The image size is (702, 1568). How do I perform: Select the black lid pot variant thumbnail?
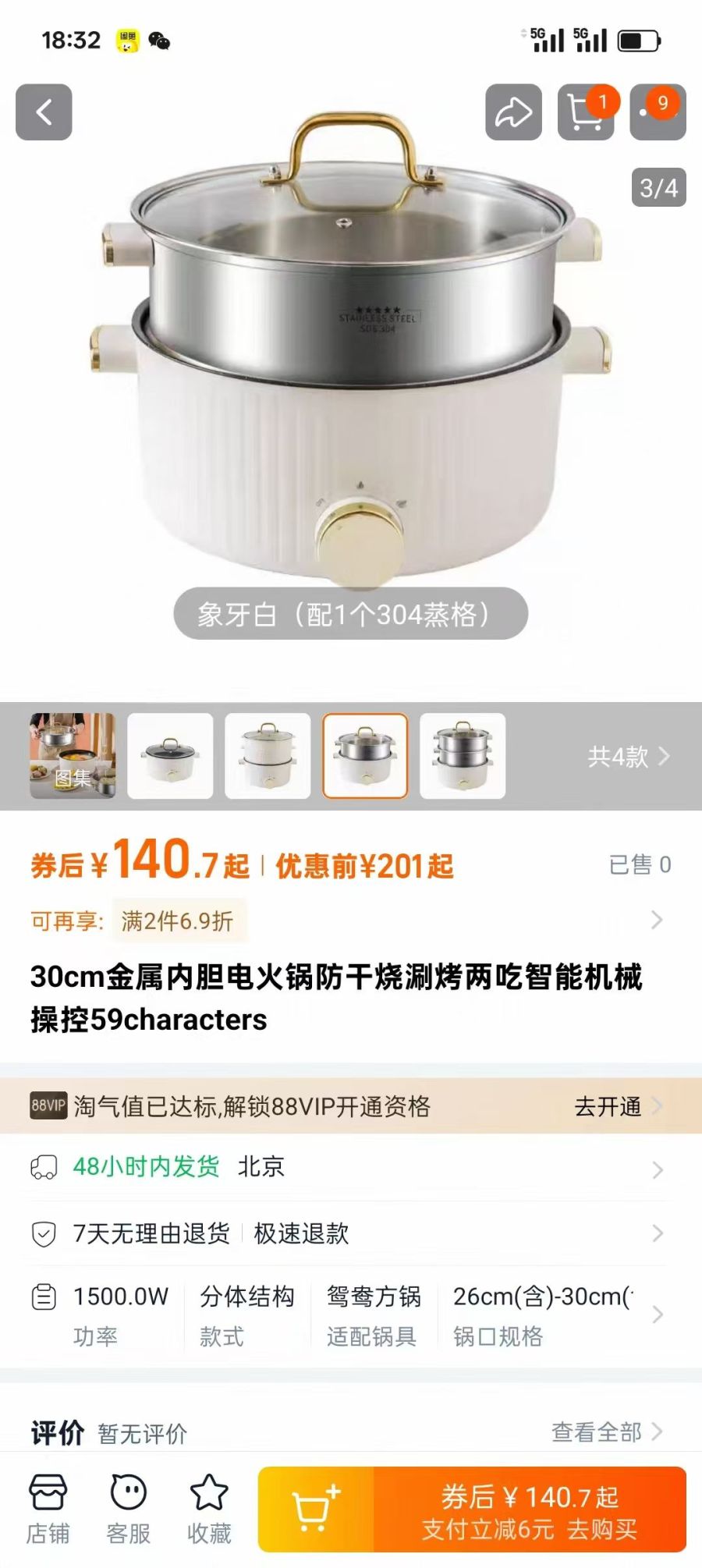pos(170,756)
